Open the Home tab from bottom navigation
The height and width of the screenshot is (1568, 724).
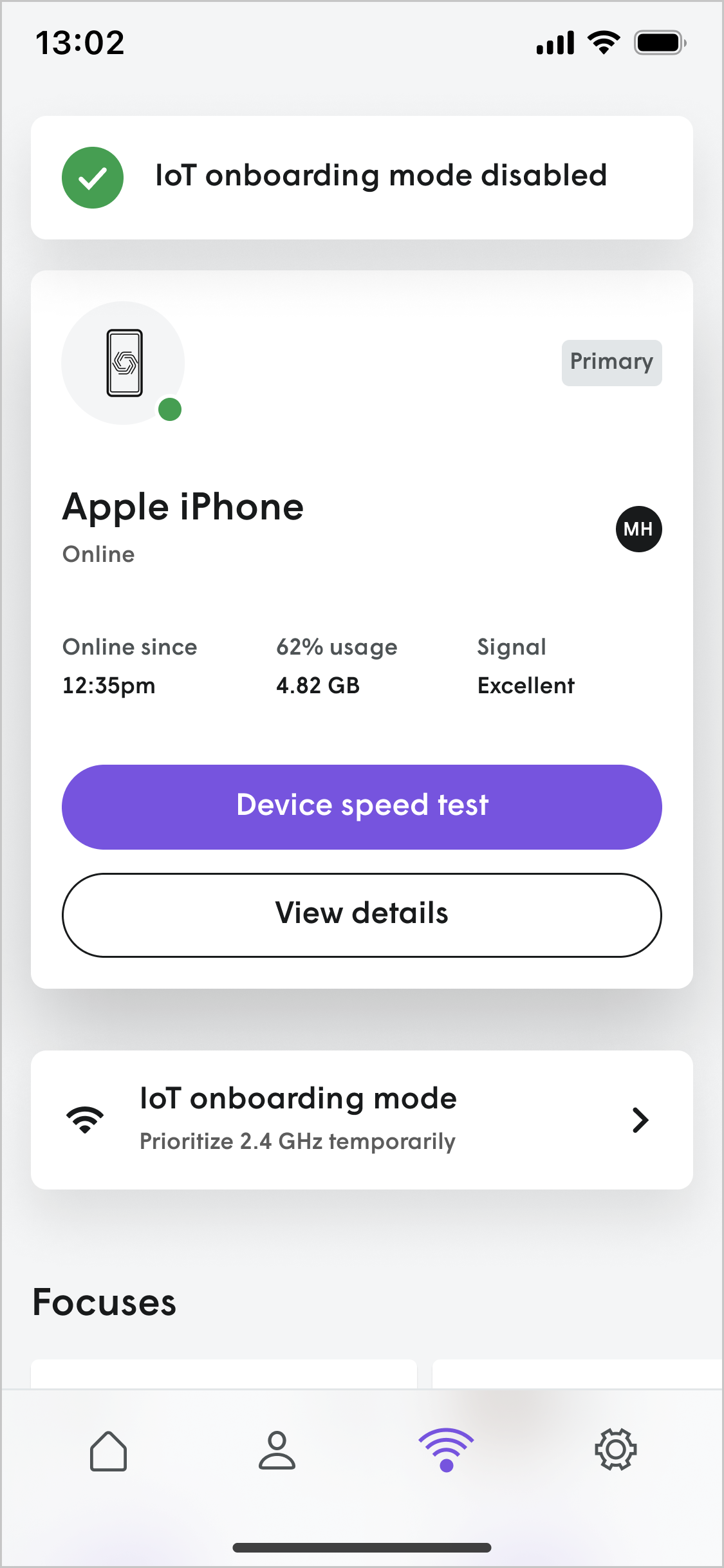coord(108,1450)
